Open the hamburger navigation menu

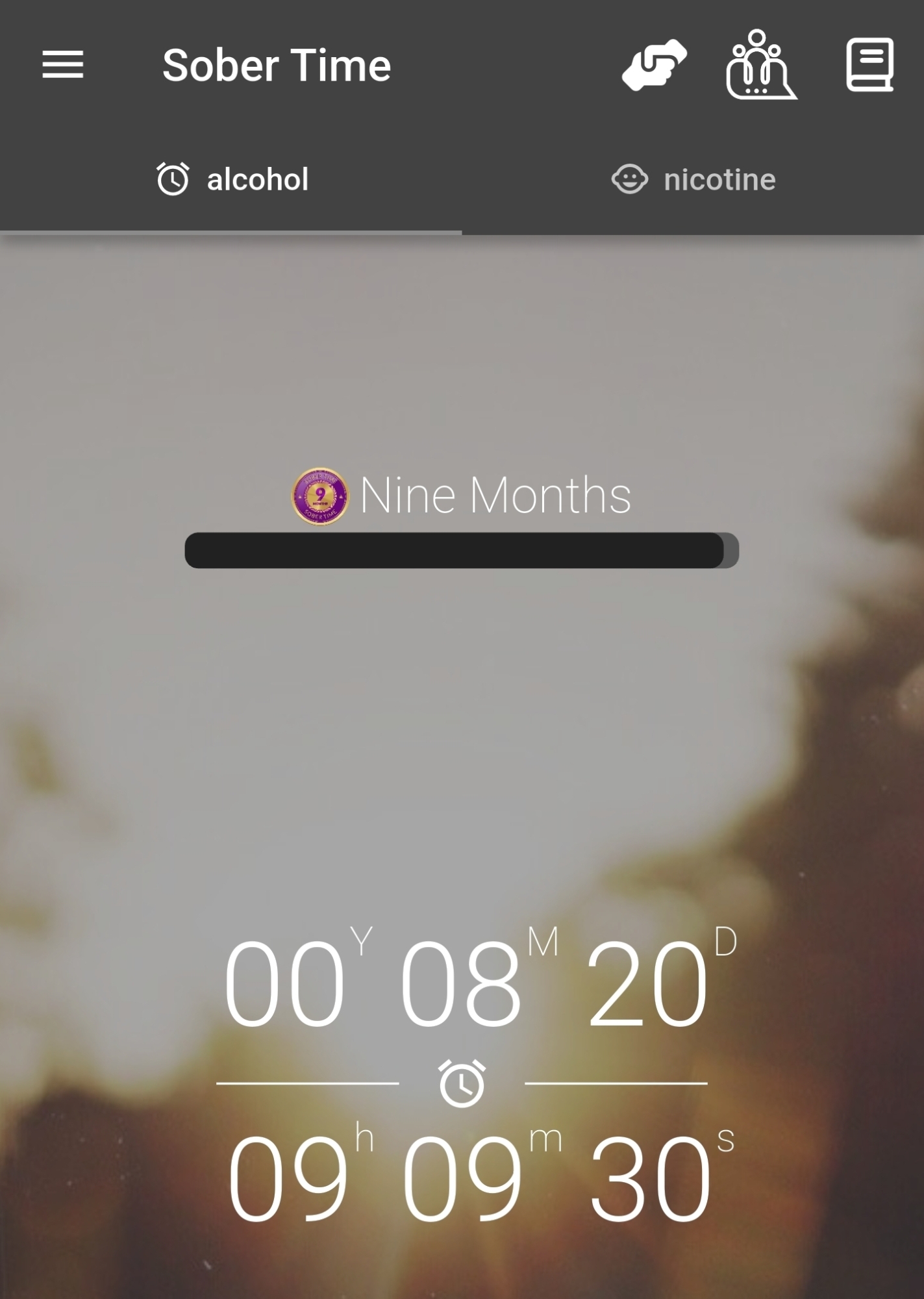pyautogui.click(x=63, y=65)
